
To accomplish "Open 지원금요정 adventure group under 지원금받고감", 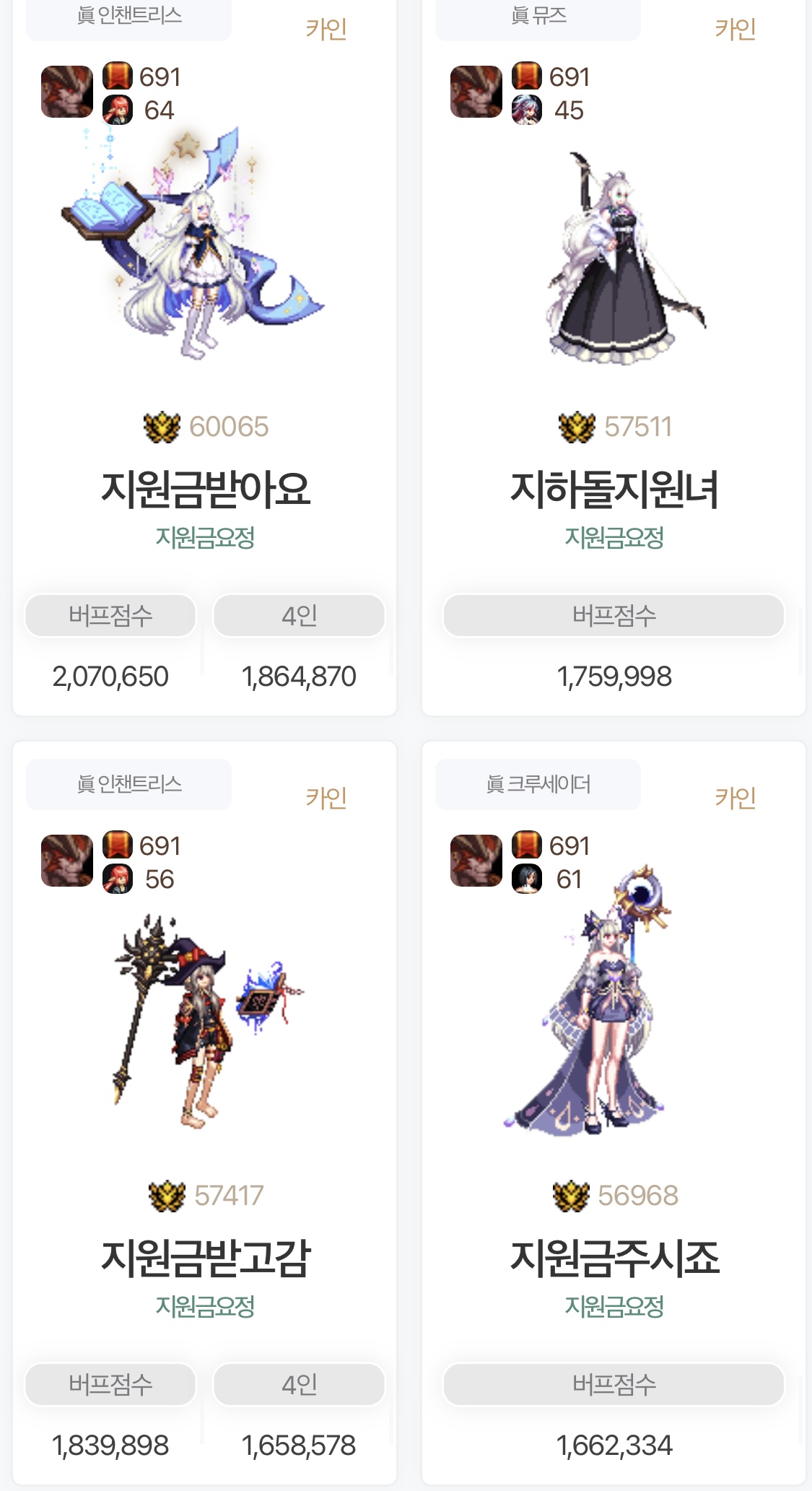I will click(205, 1306).
